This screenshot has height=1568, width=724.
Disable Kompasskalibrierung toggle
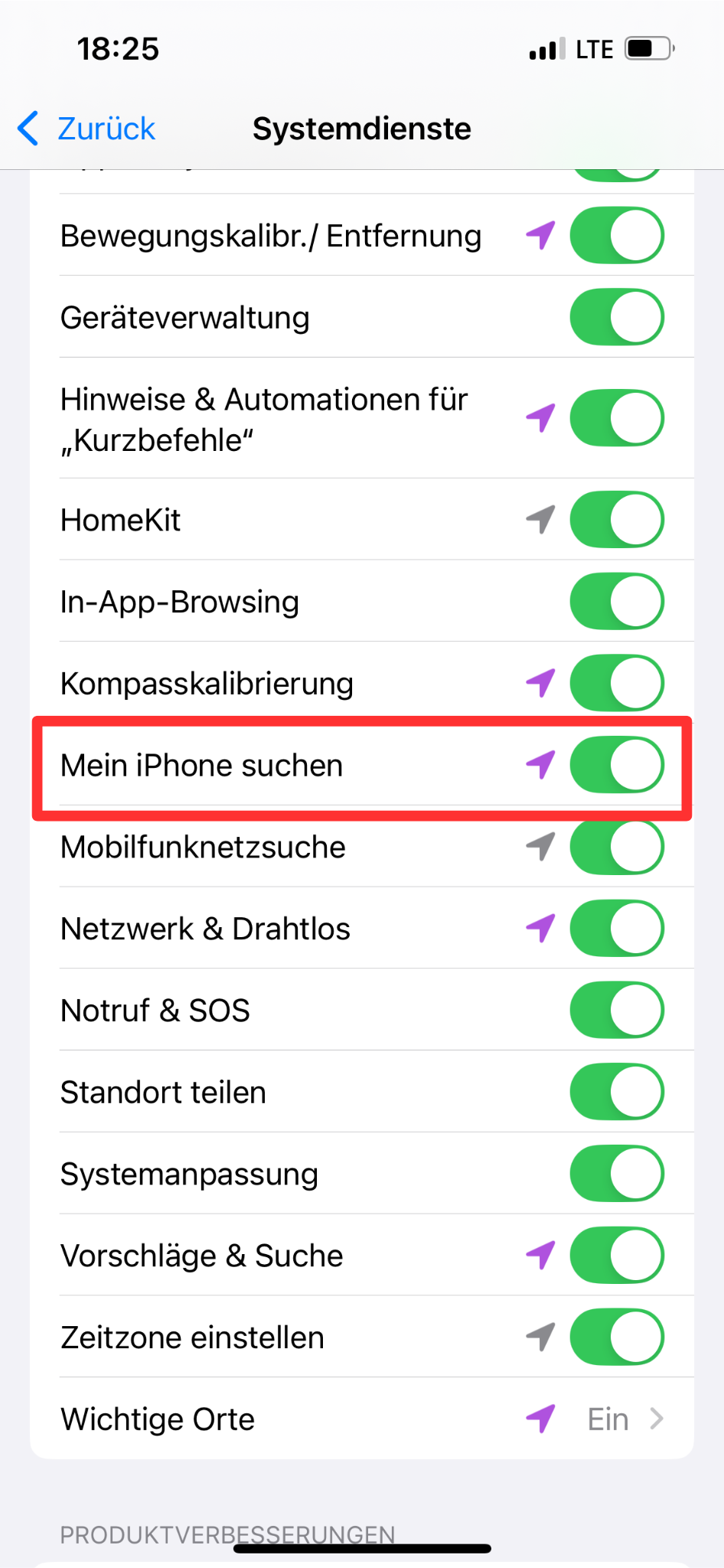coord(617,683)
